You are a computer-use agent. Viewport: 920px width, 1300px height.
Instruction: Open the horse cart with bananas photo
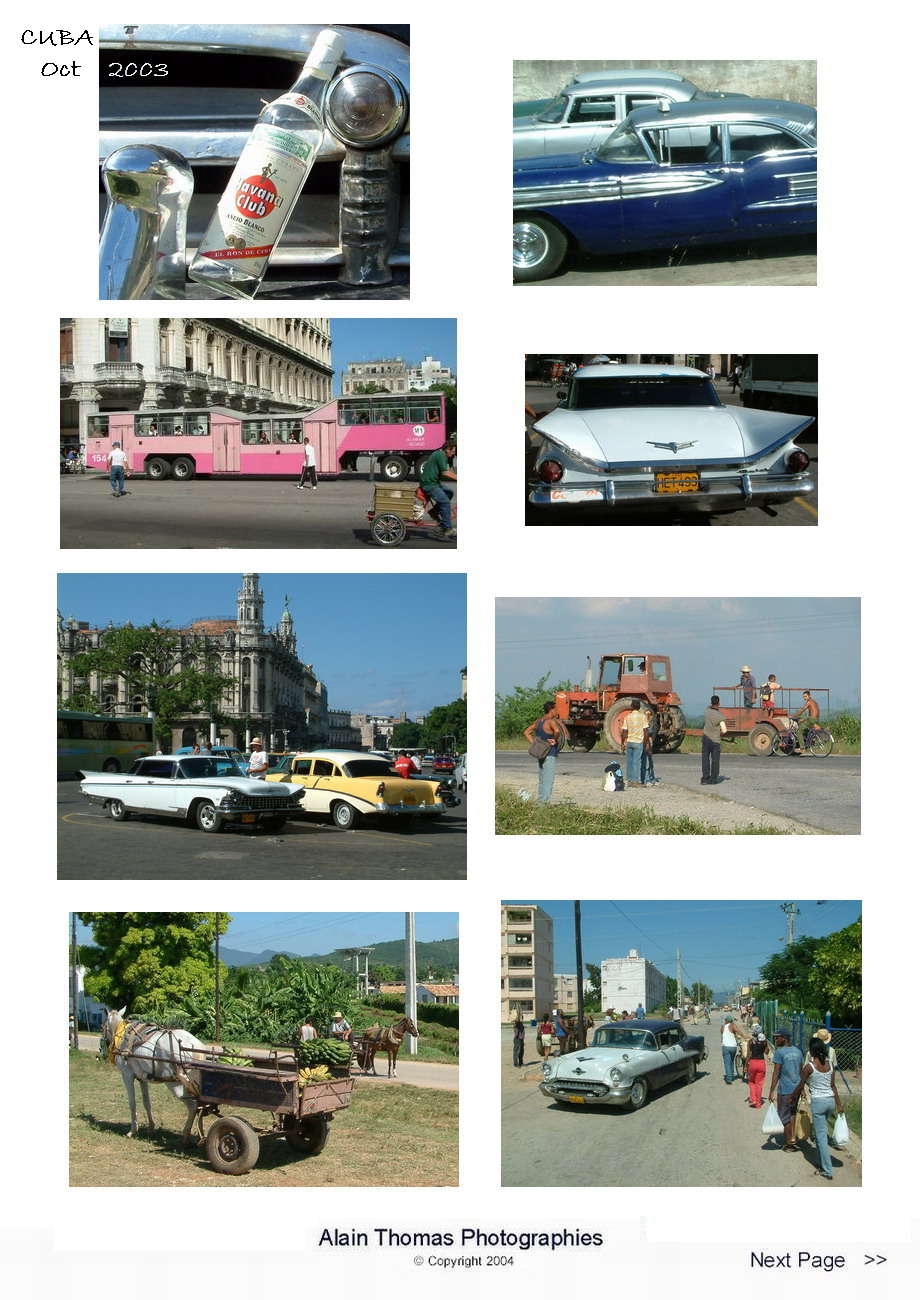click(263, 1049)
